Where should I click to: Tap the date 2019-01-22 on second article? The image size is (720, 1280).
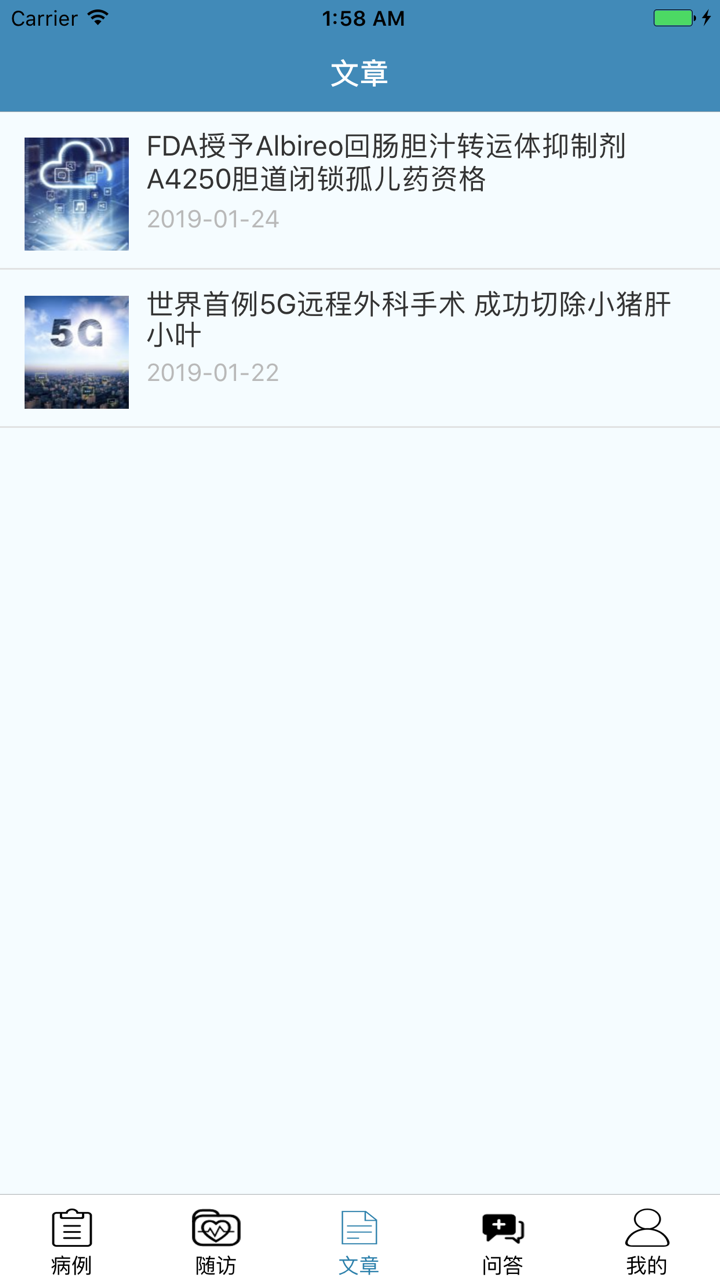tap(213, 372)
